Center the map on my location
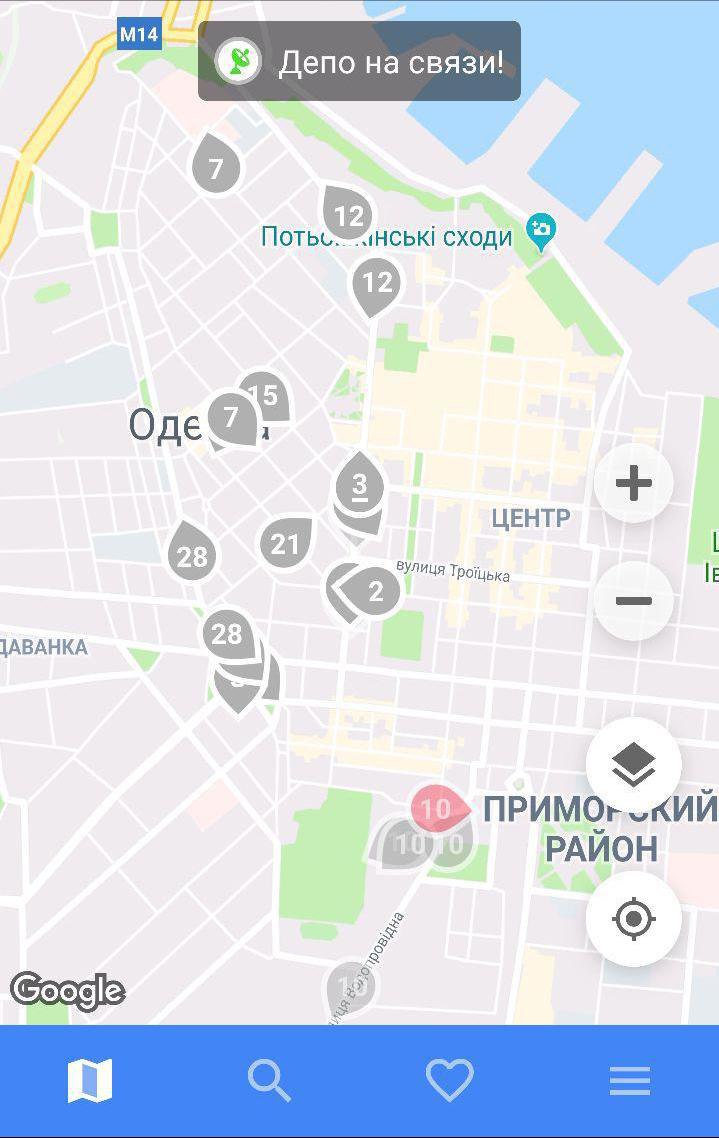This screenshot has height=1138, width=719. tap(633, 918)
